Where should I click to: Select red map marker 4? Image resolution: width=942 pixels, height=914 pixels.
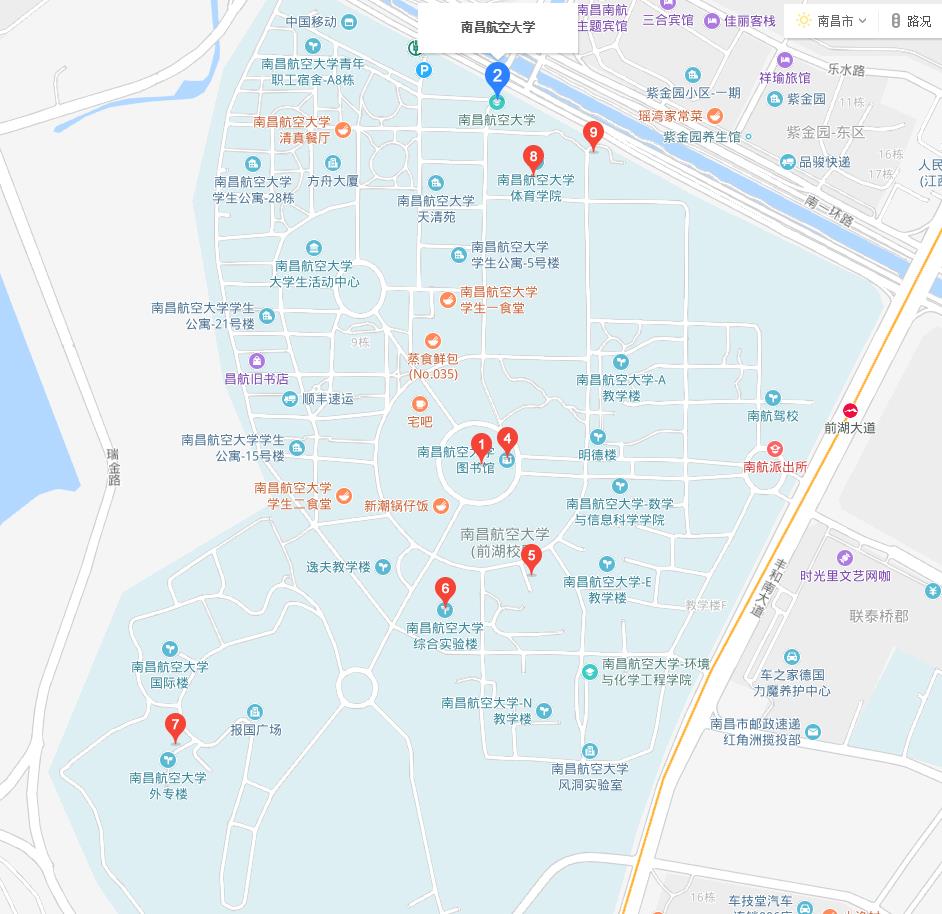pos(508,439)
